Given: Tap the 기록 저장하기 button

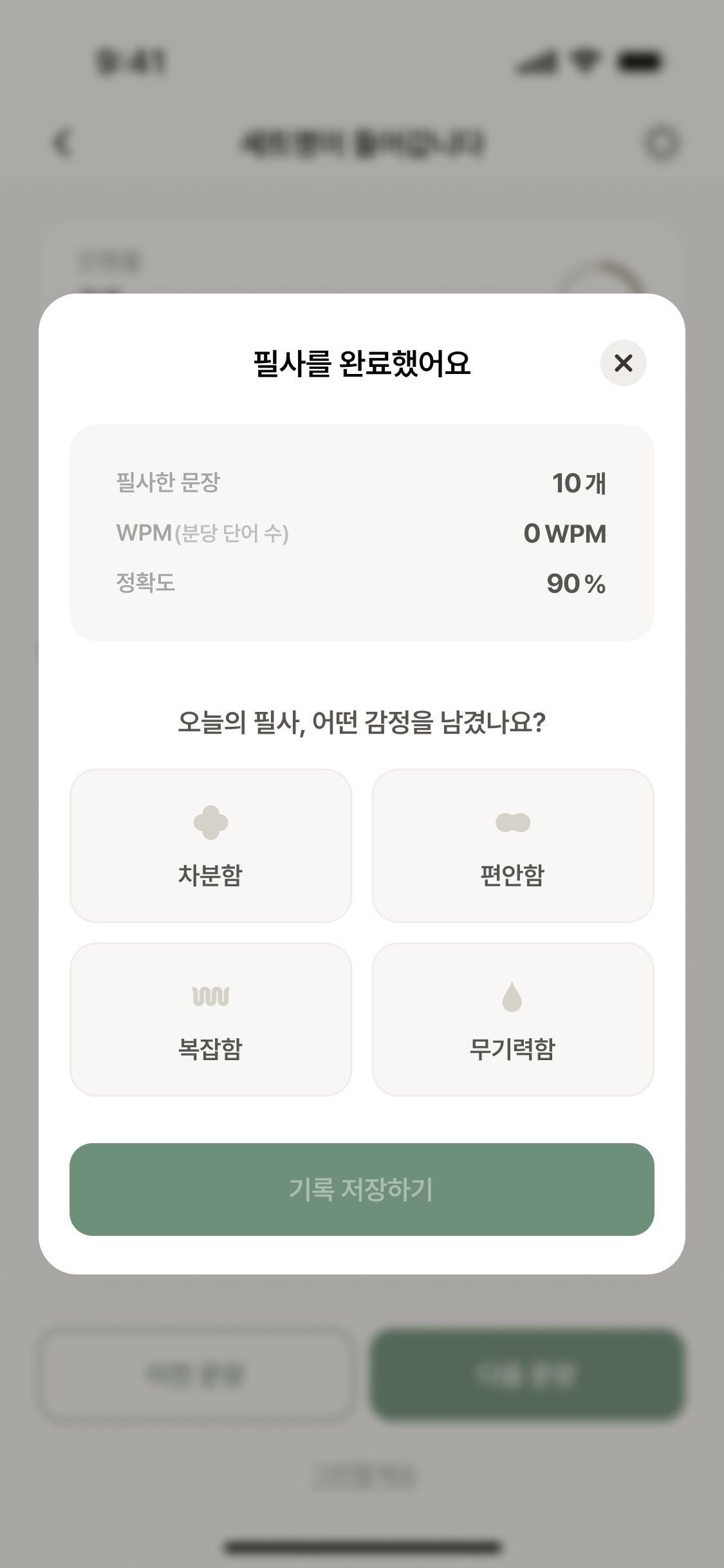Looking at the screenshot, I should (362, 1189).
